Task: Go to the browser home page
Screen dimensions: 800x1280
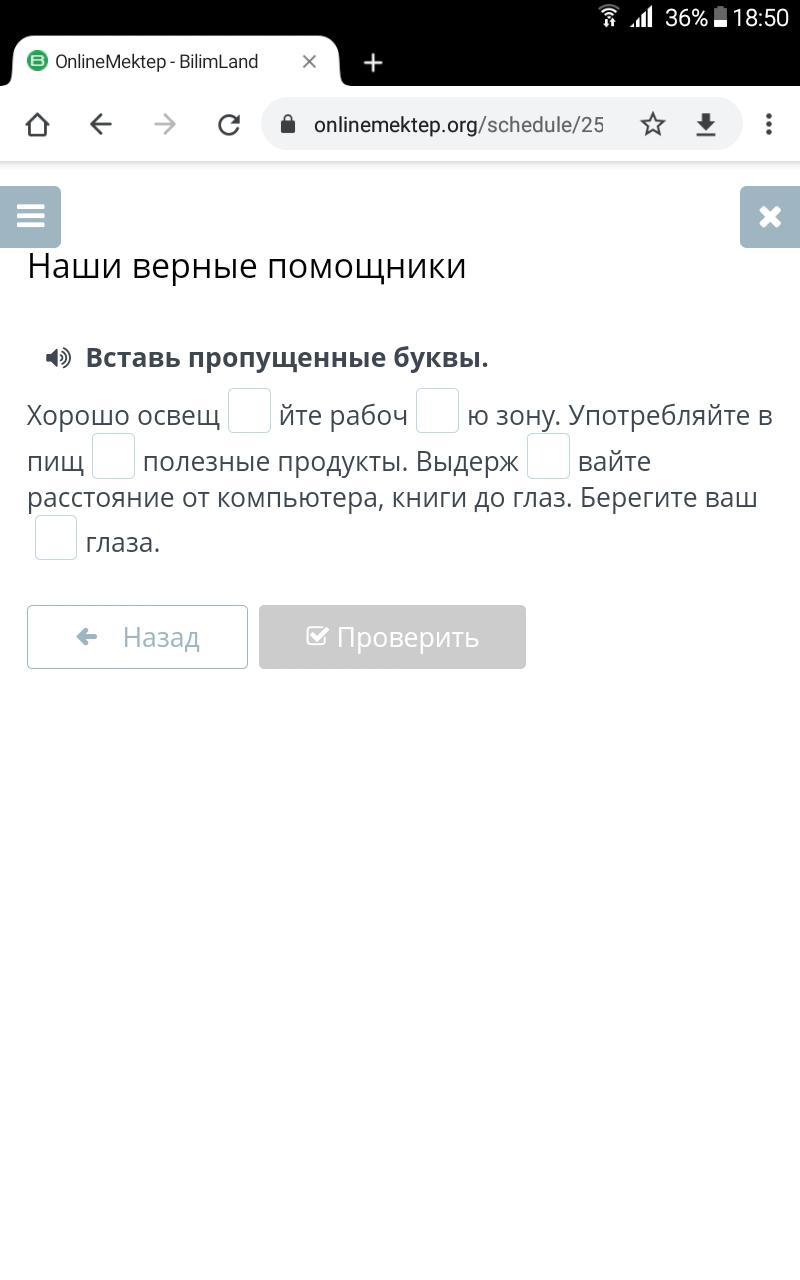Action: tap(37, 124)
